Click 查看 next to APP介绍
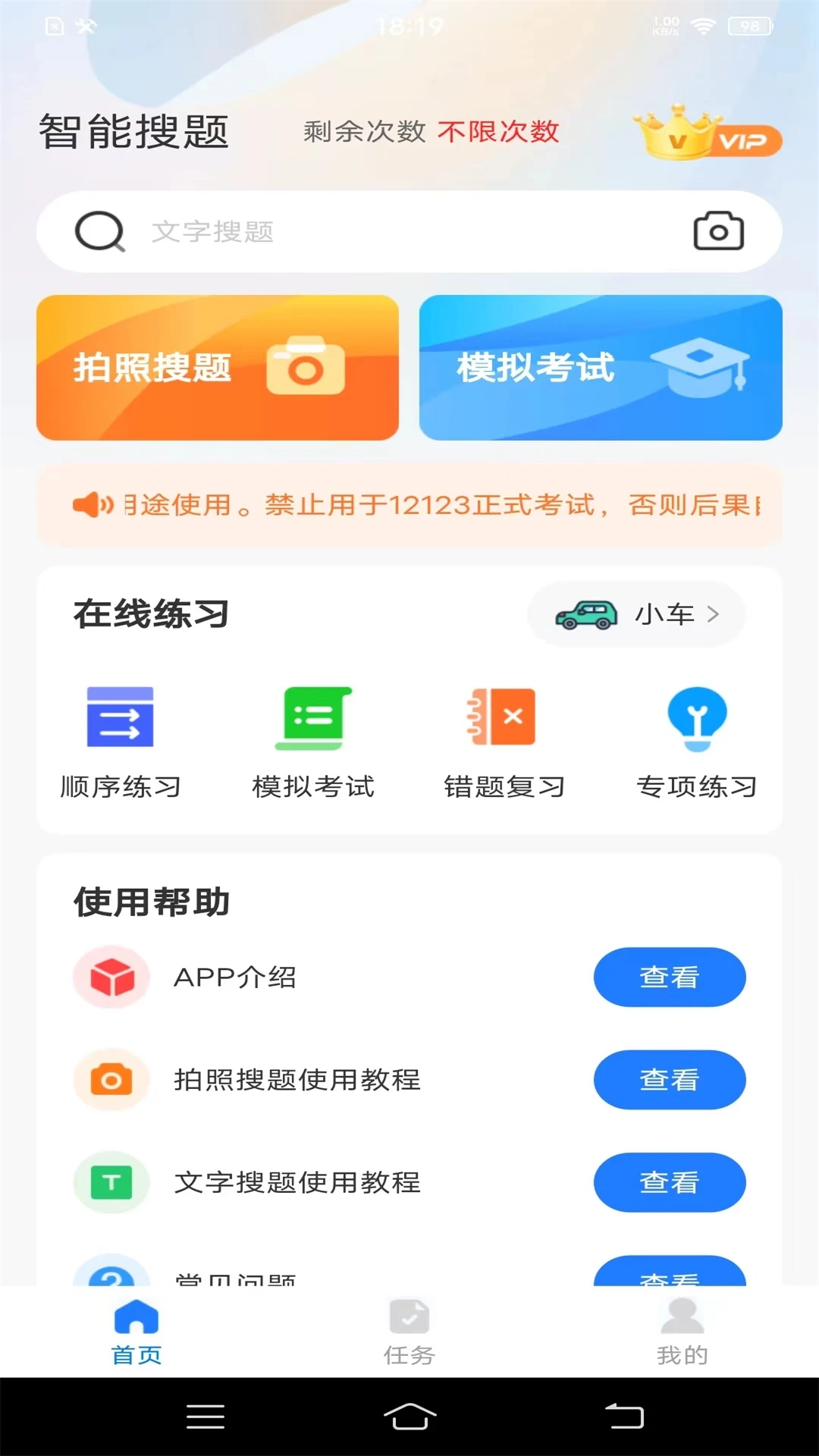819x1456 pixels. click(x=670, y=977)
